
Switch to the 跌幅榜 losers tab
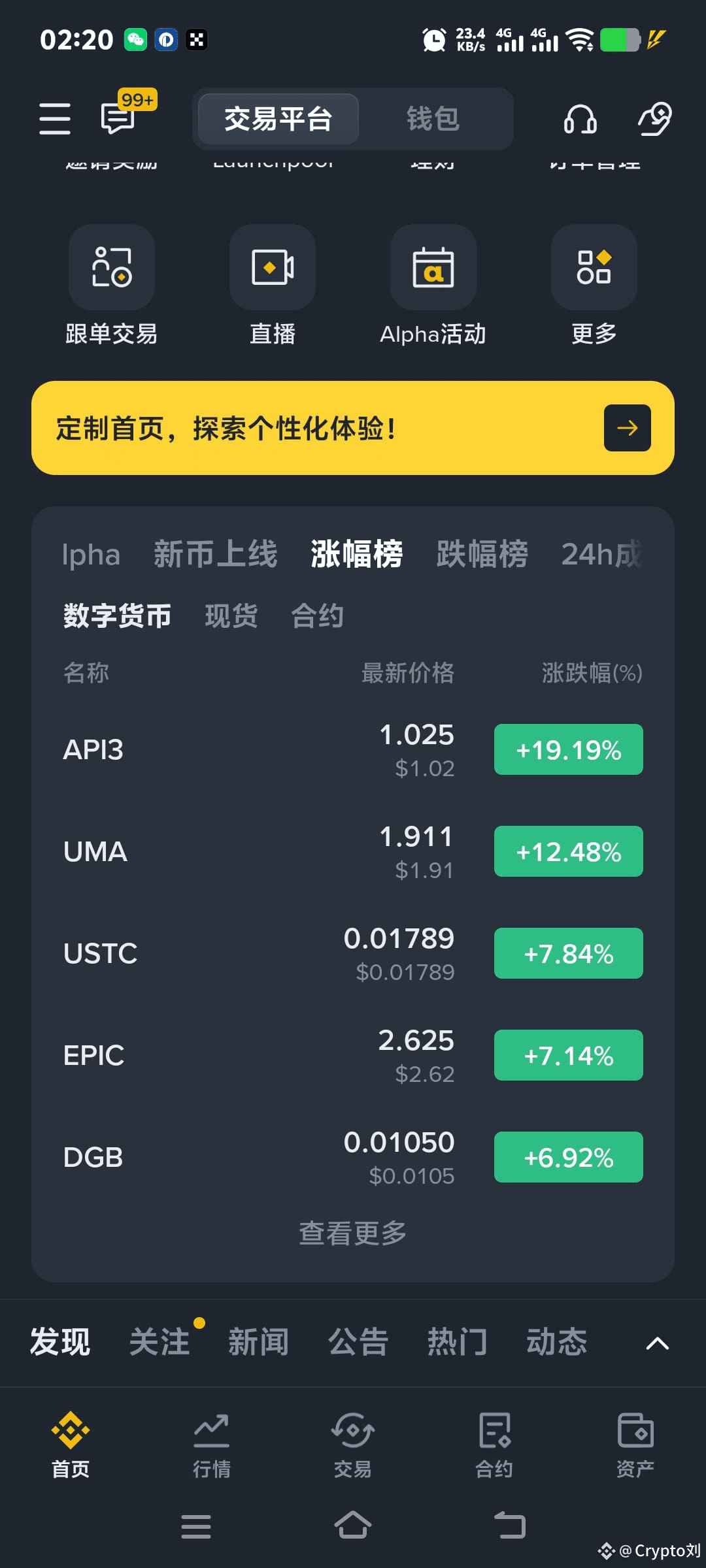point(482,554)
